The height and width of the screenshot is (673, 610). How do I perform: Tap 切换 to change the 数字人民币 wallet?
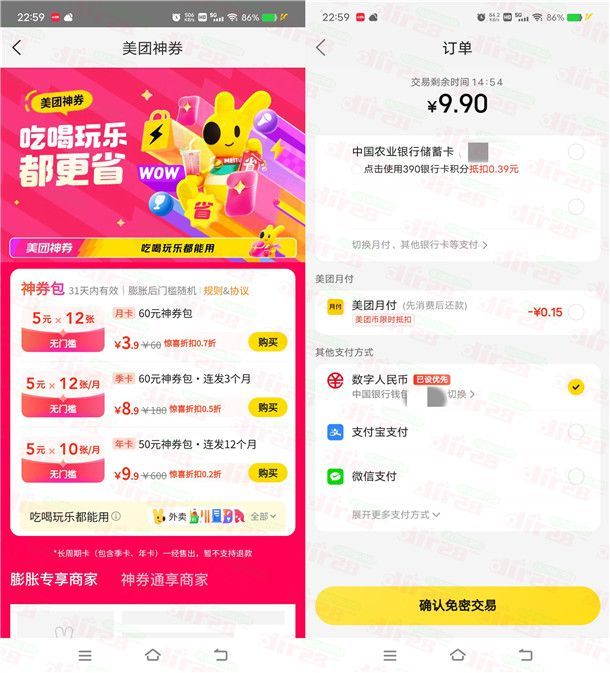tap(459, 395)
